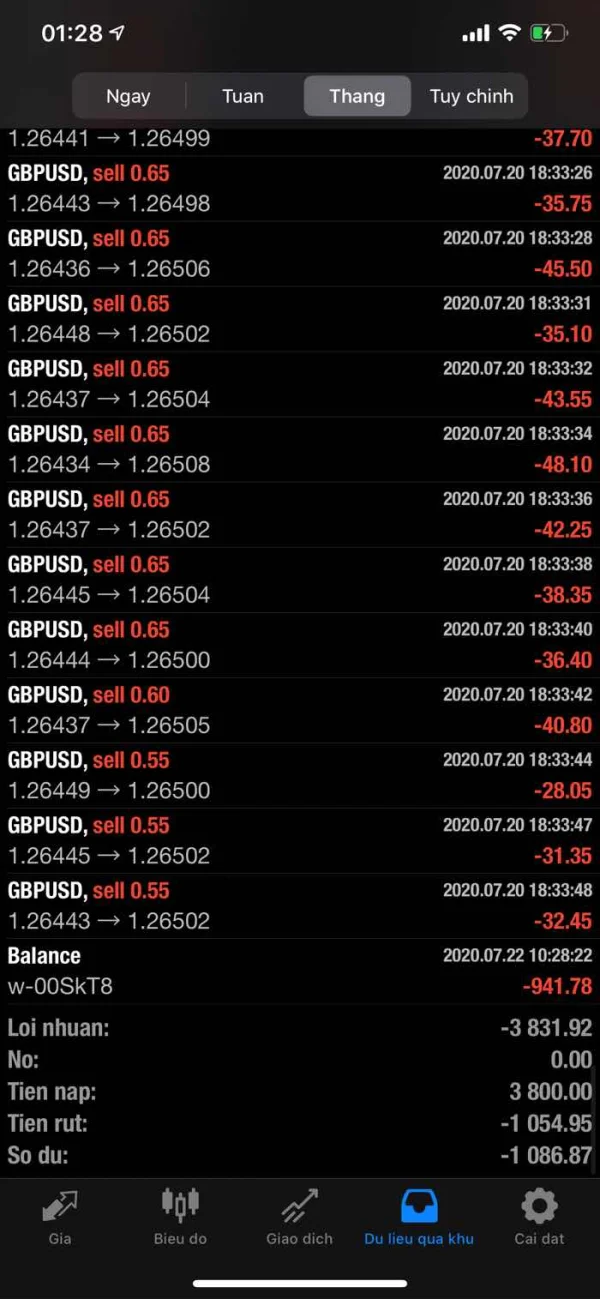Open the GBPUSD trade closed at 18:33:28
The image size is (600, 1299).
[300, 254]
